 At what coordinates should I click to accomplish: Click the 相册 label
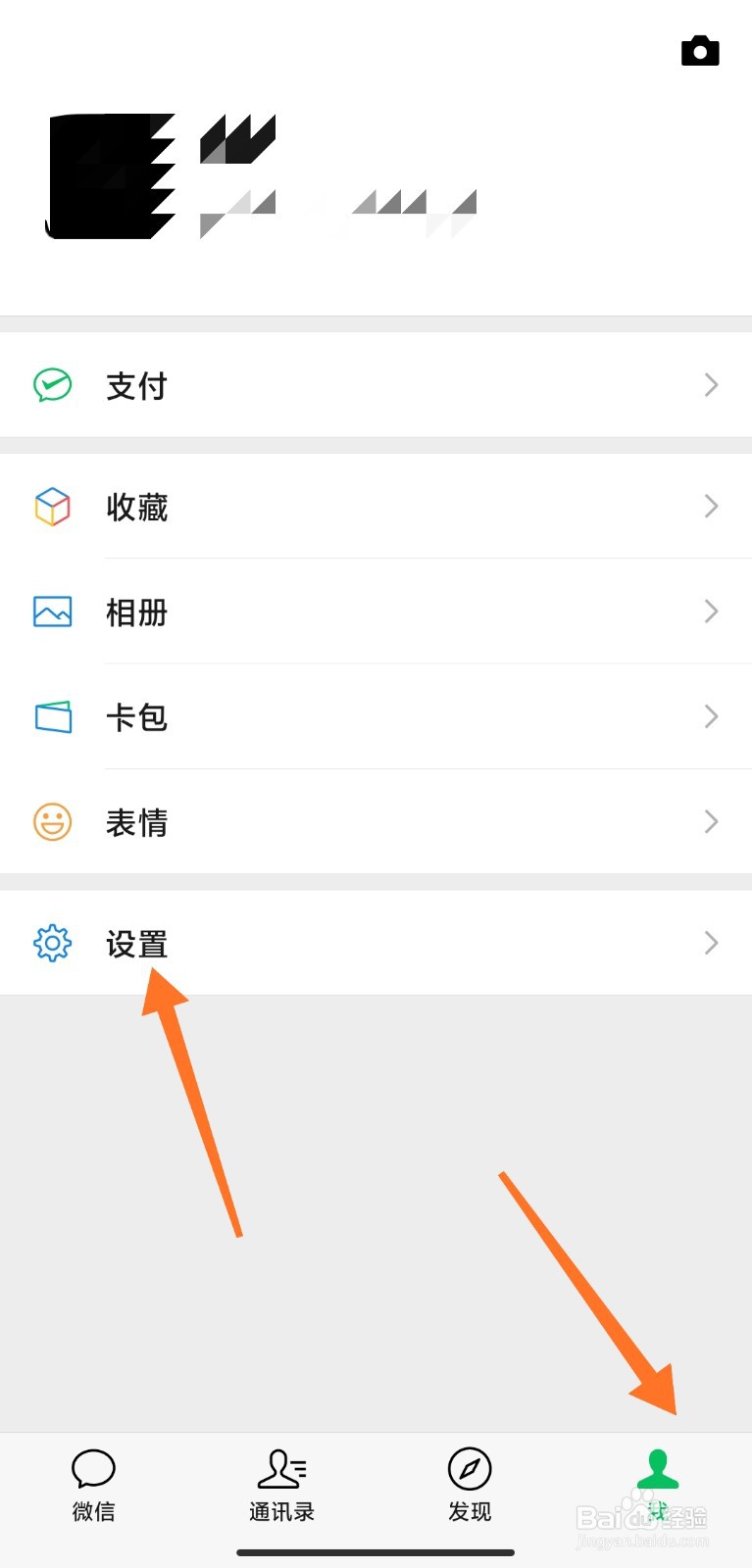coord(137,612)
